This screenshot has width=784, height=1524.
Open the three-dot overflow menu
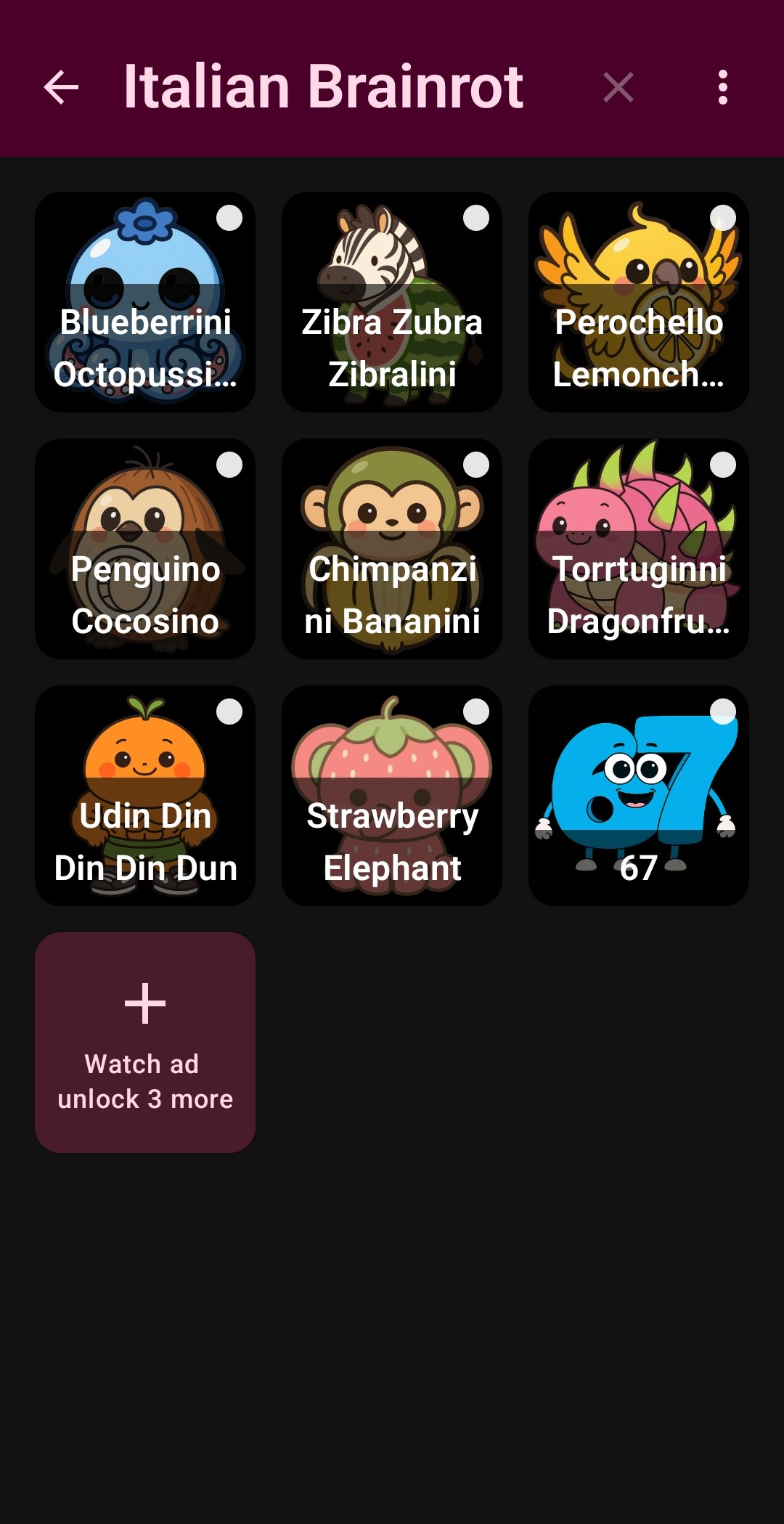pos(723,87)
